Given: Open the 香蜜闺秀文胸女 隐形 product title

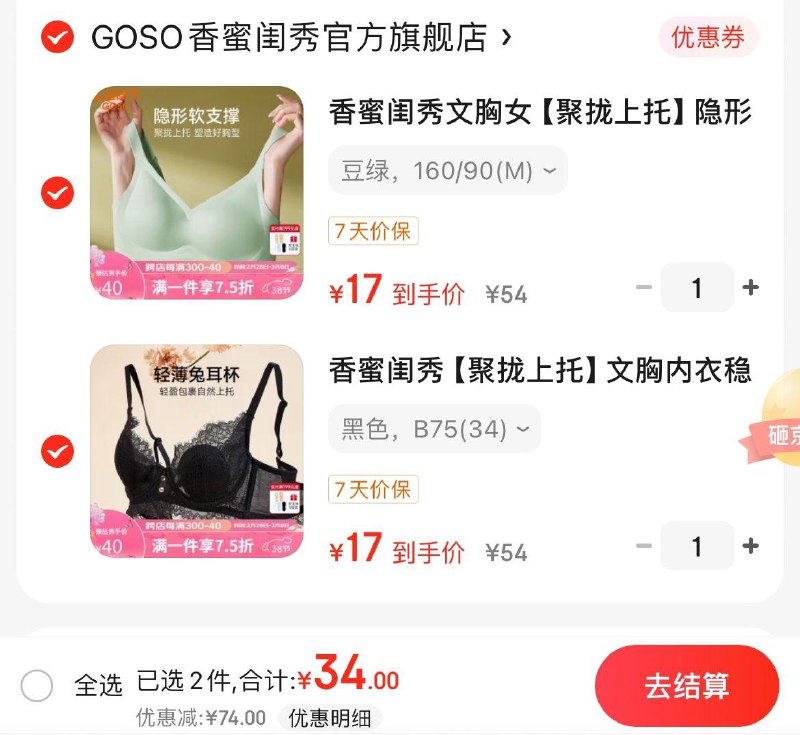Looking at the screenshot, I should click(540, 113).
